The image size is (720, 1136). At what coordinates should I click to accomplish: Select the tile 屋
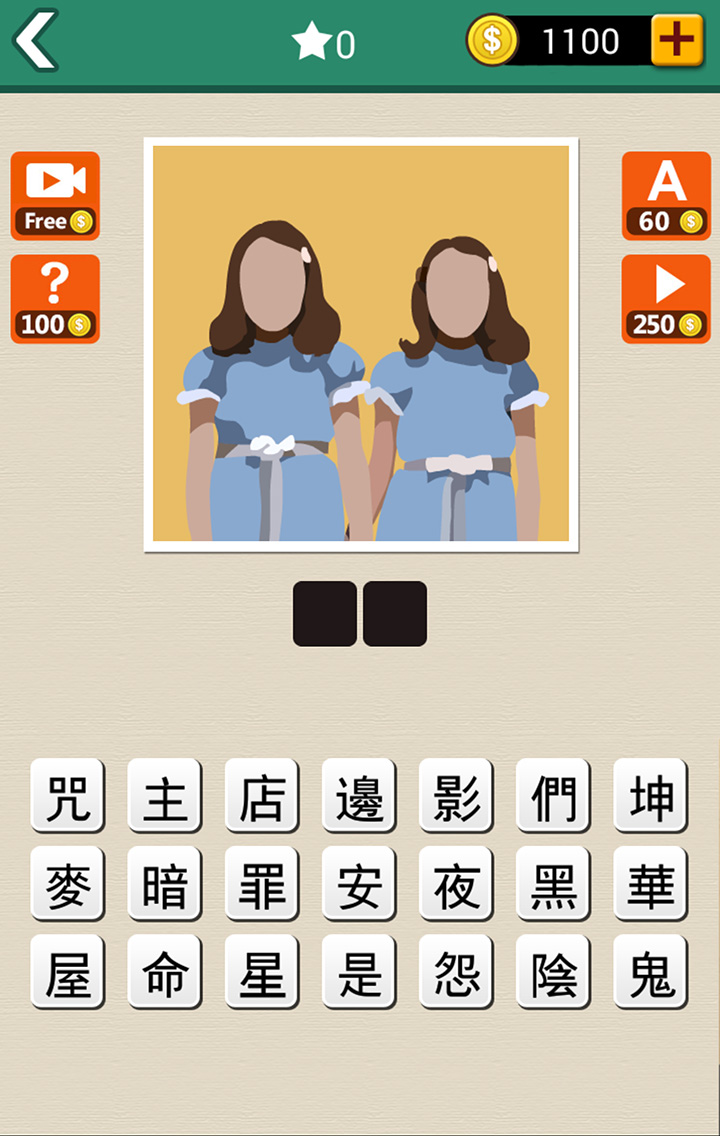68,971
